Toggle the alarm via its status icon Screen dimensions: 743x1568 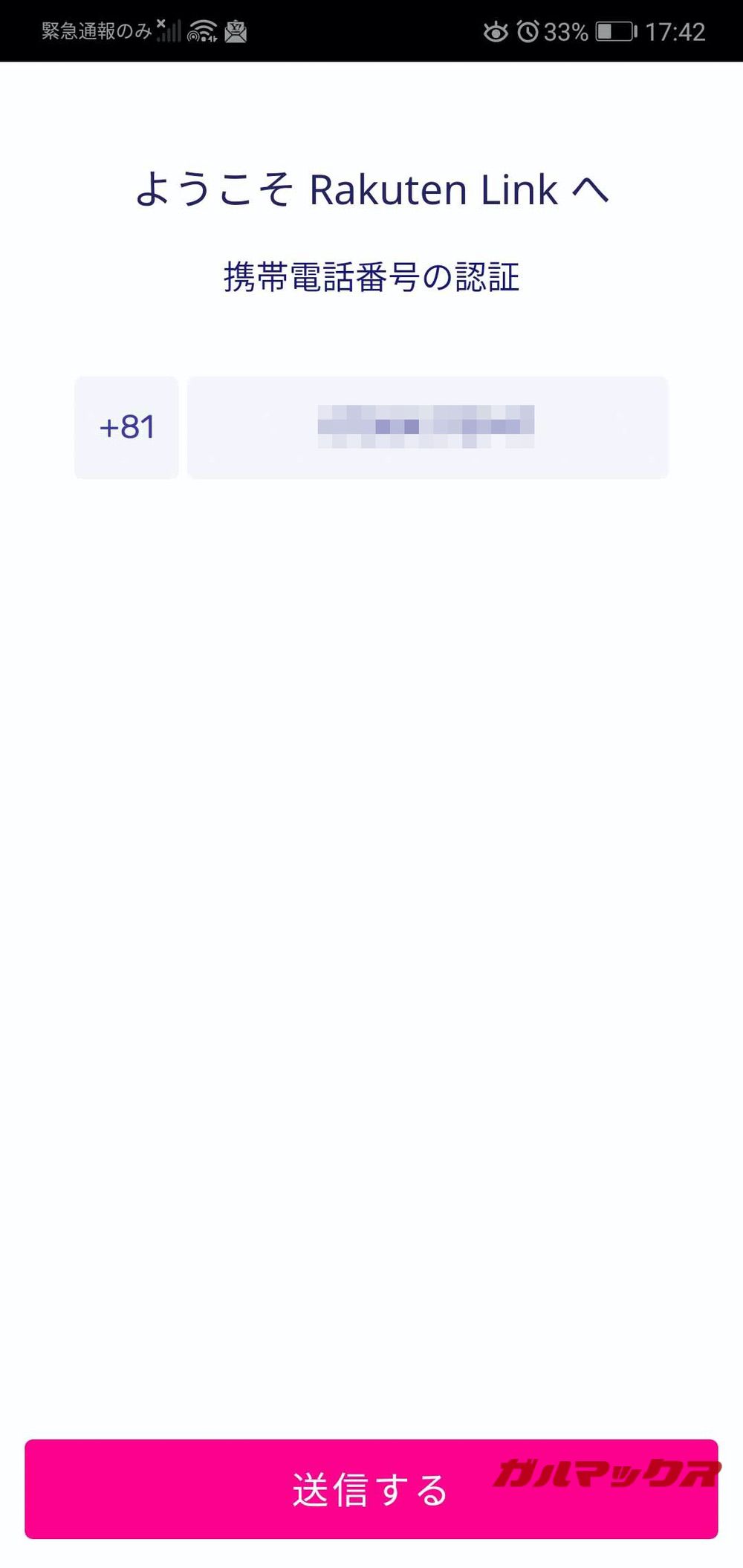527,31
